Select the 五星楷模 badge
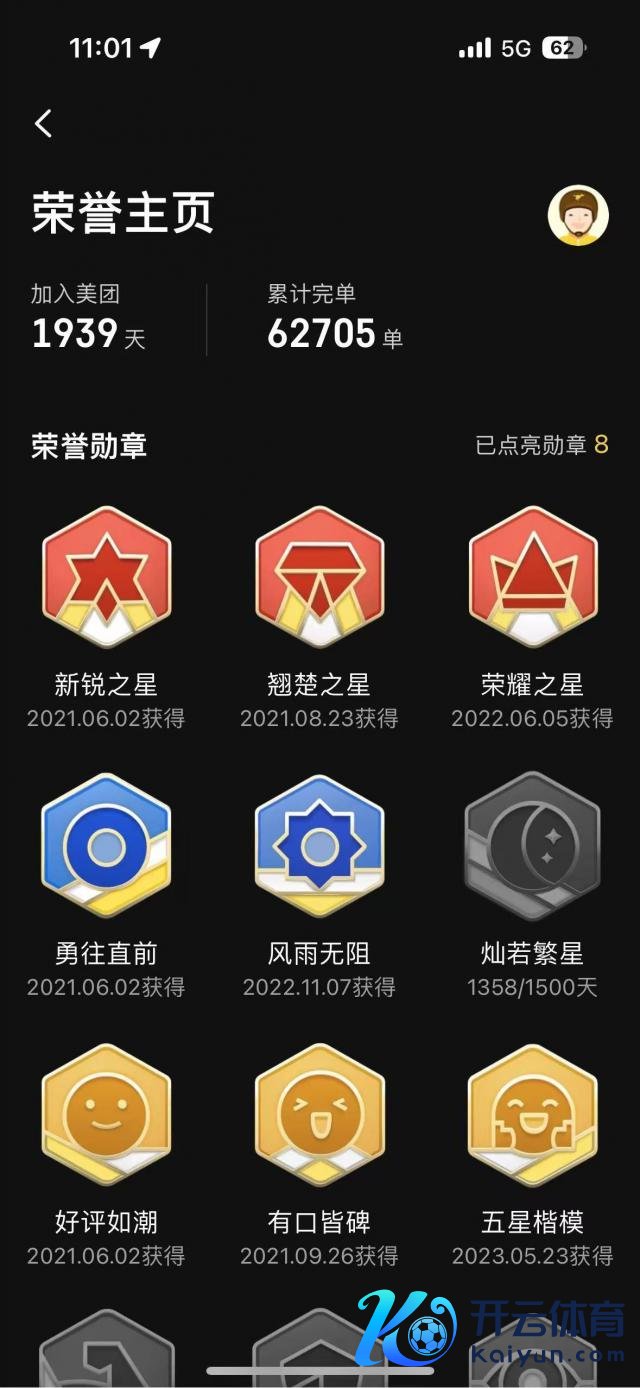640x1388 pixels. tap(532, 1114)
